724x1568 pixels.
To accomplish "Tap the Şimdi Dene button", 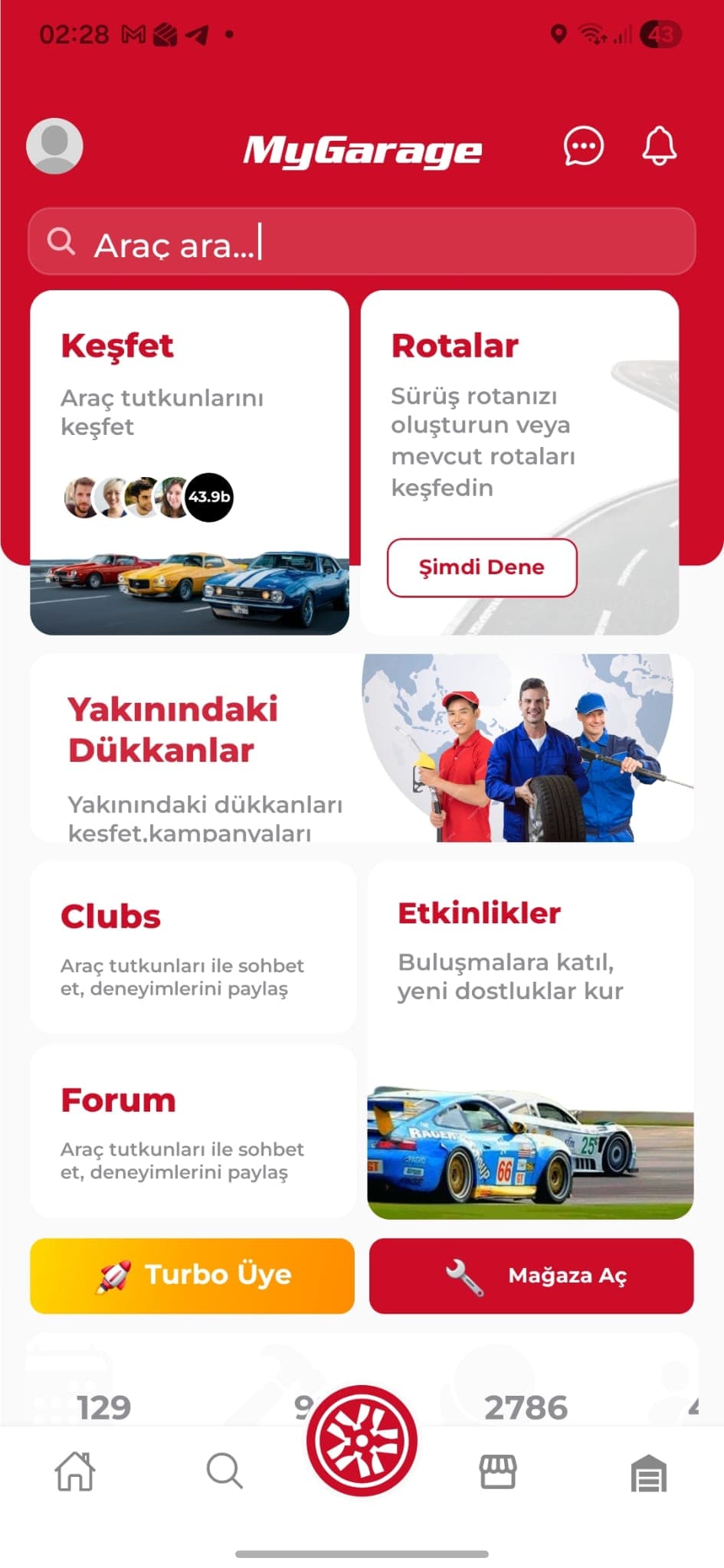I will click(x=482, y=567).
